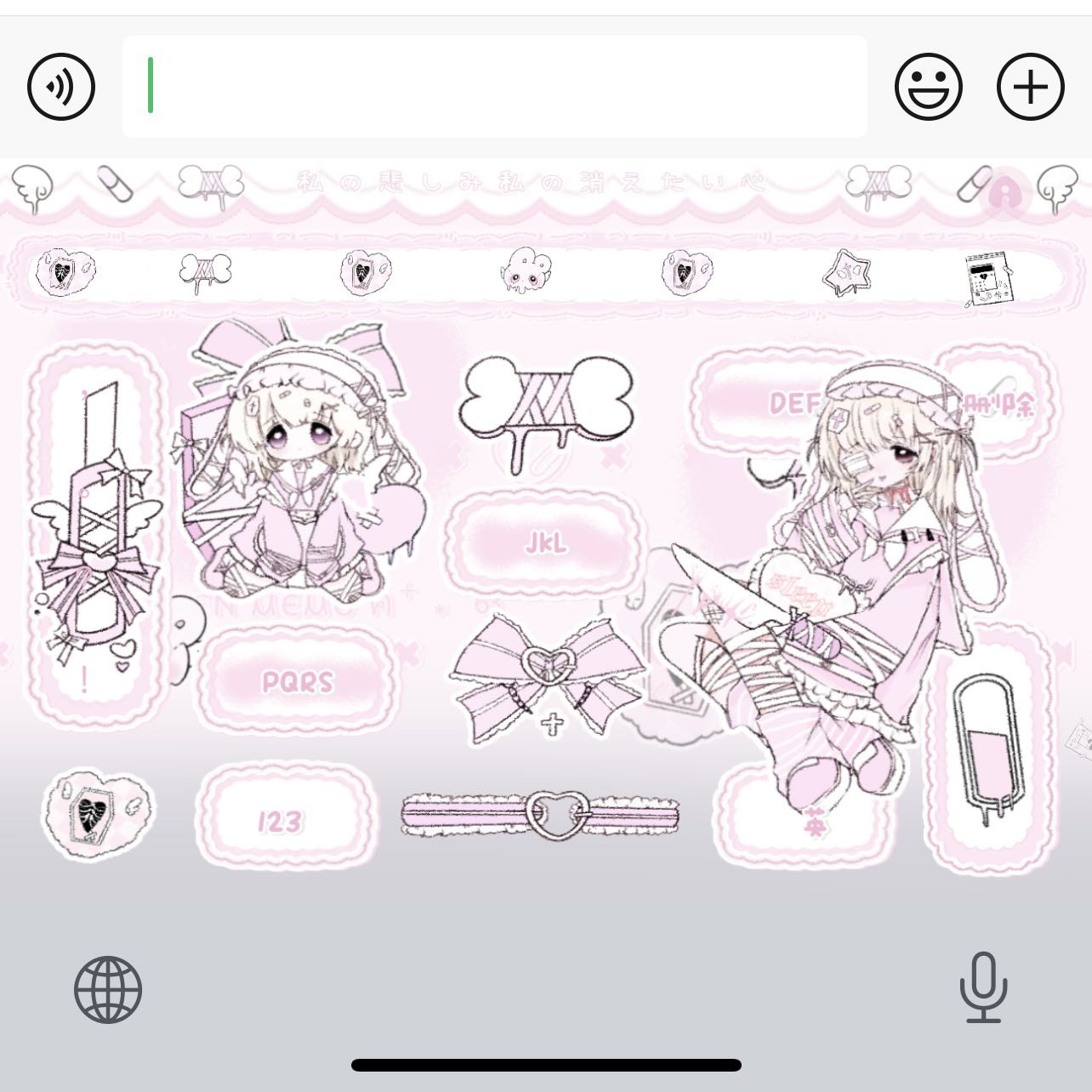Switch keyboards with the globe key
1092x1092 pixels.
pos(108,990)
